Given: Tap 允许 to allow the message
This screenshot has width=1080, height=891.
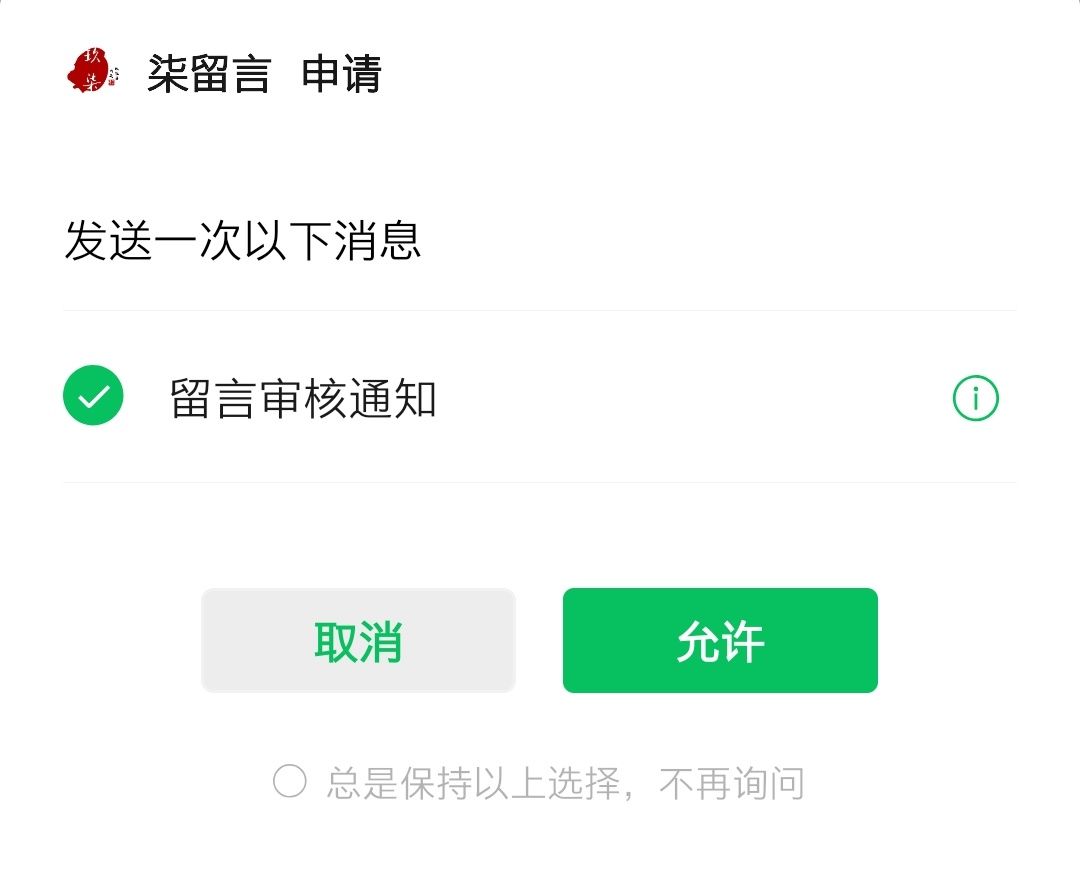Looking at the screenshot, I should (720, 640).
